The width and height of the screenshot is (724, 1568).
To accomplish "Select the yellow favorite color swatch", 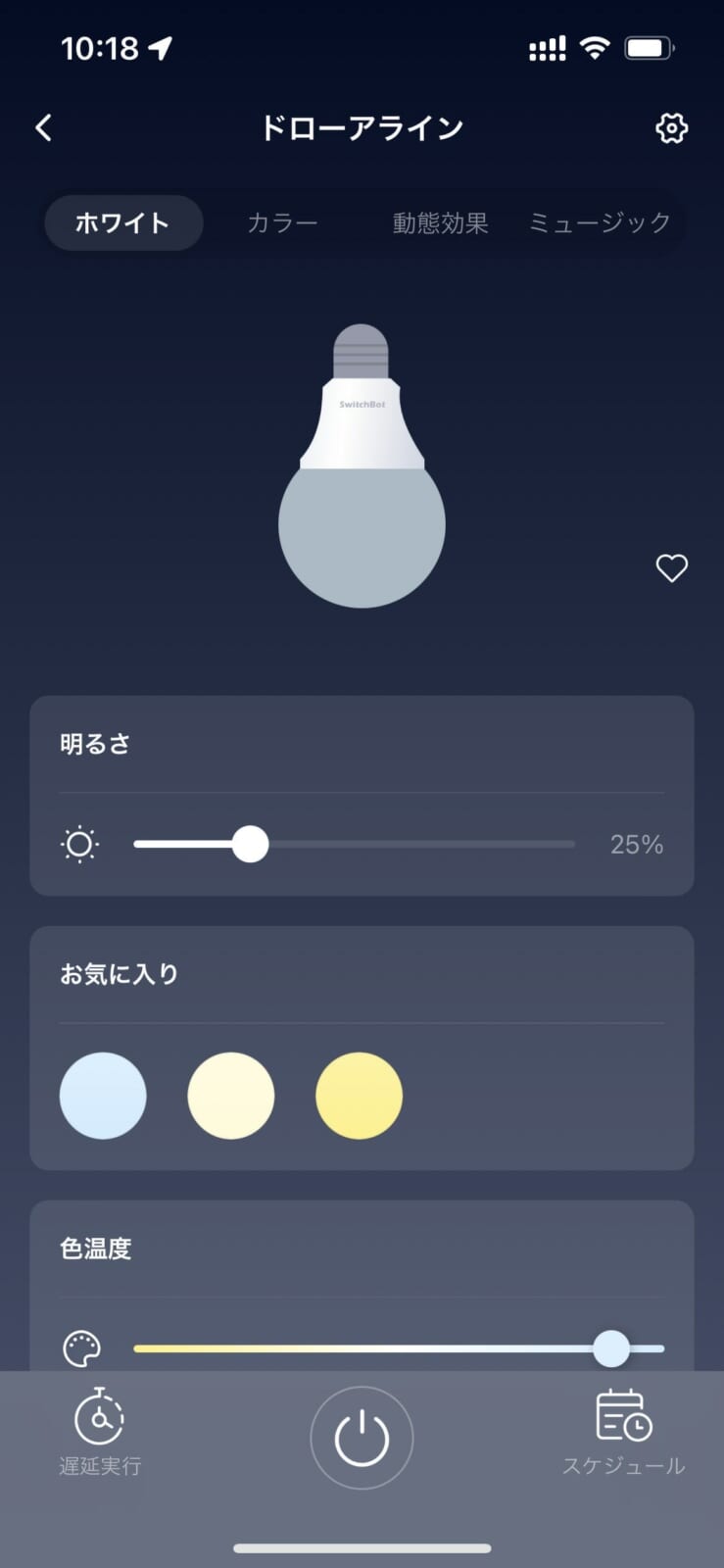I will click(x=359, y=1096).
